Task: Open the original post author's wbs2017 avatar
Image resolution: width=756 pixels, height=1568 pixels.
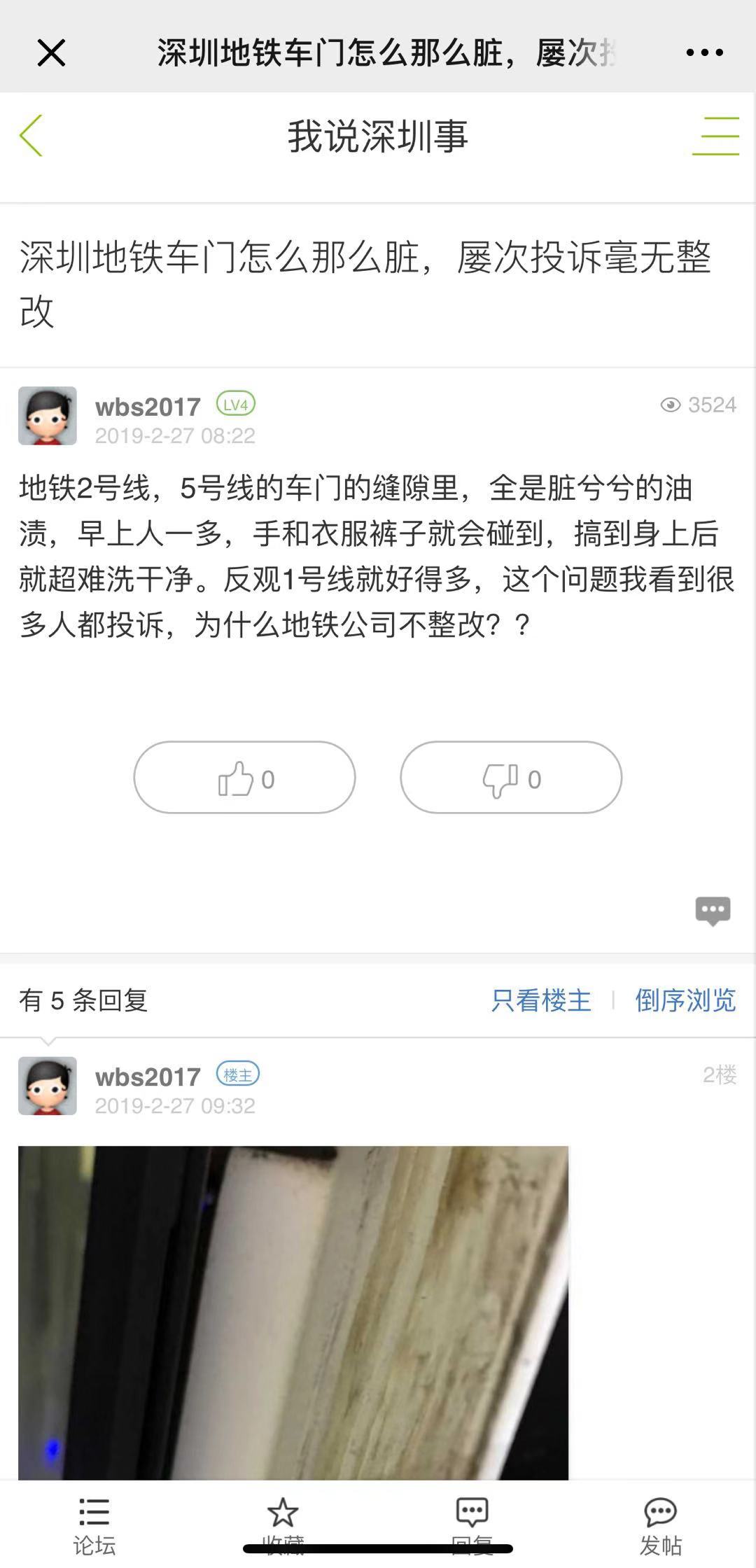Action: pyautogui.click(x=48, y=416)
